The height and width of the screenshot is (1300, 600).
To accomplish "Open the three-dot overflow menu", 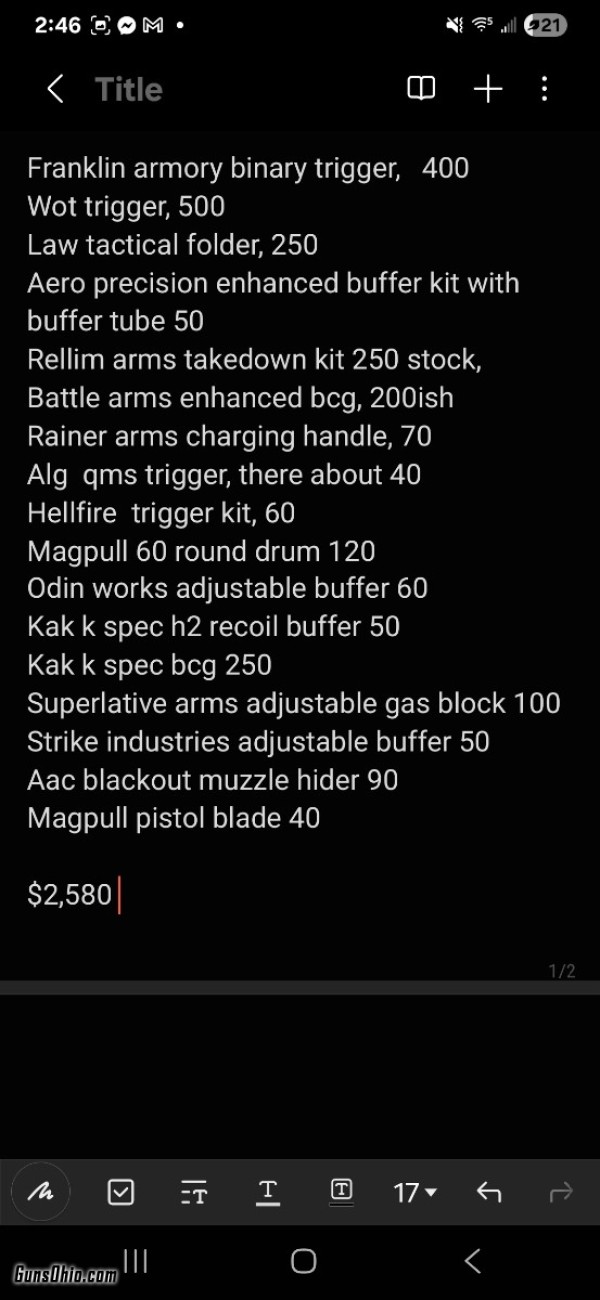I will coord(544,90).
